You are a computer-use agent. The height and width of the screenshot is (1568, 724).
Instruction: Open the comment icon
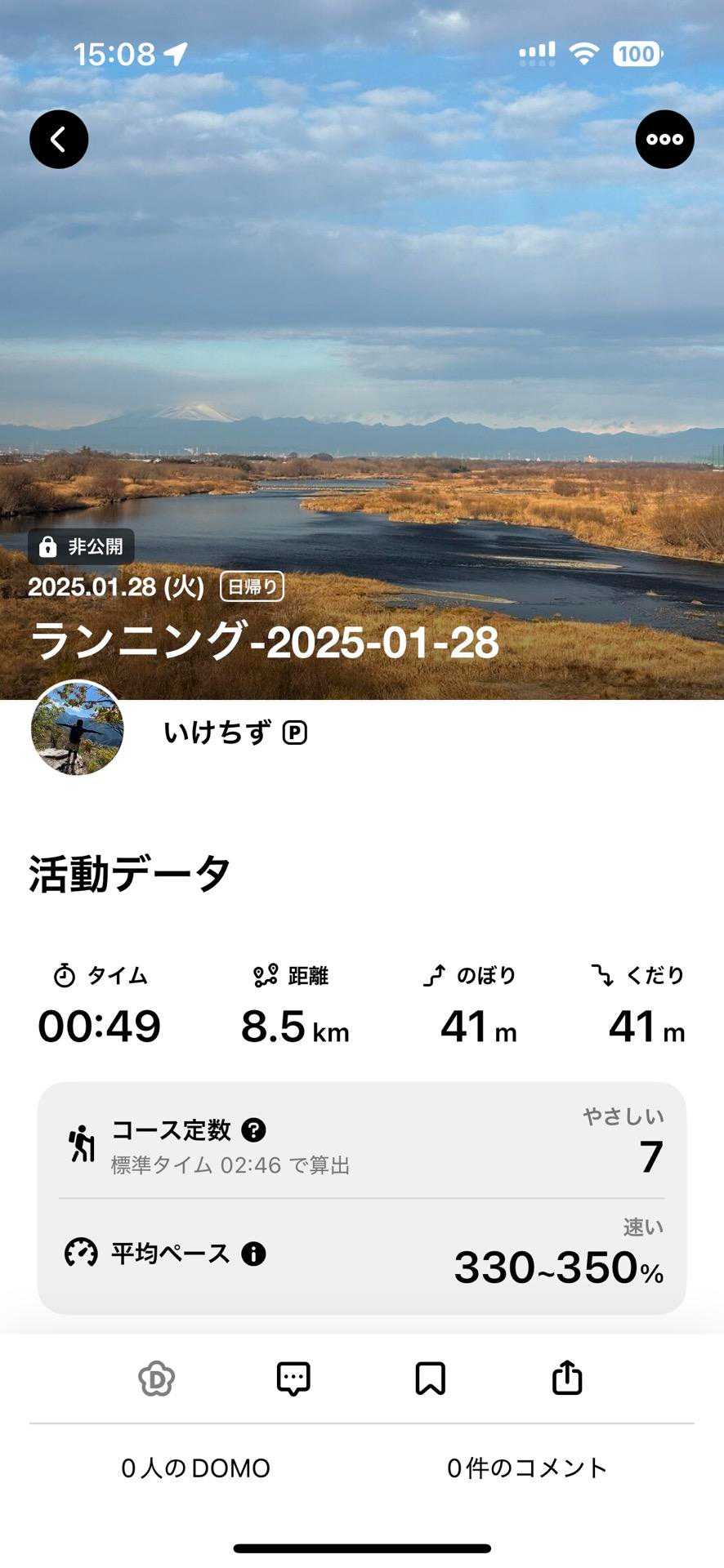[293, 1379]
